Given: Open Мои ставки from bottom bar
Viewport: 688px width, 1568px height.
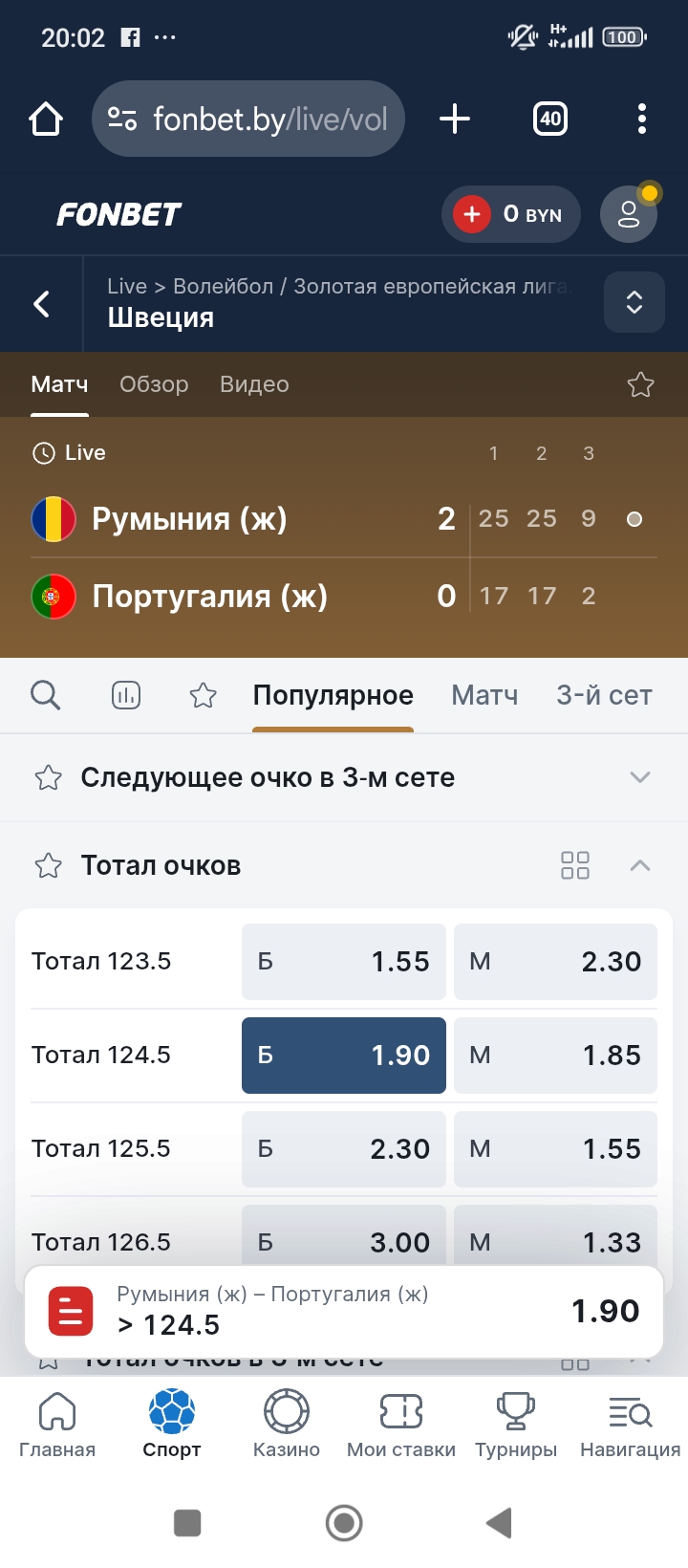Looking at the screenshot, I should pos(400,1411).
